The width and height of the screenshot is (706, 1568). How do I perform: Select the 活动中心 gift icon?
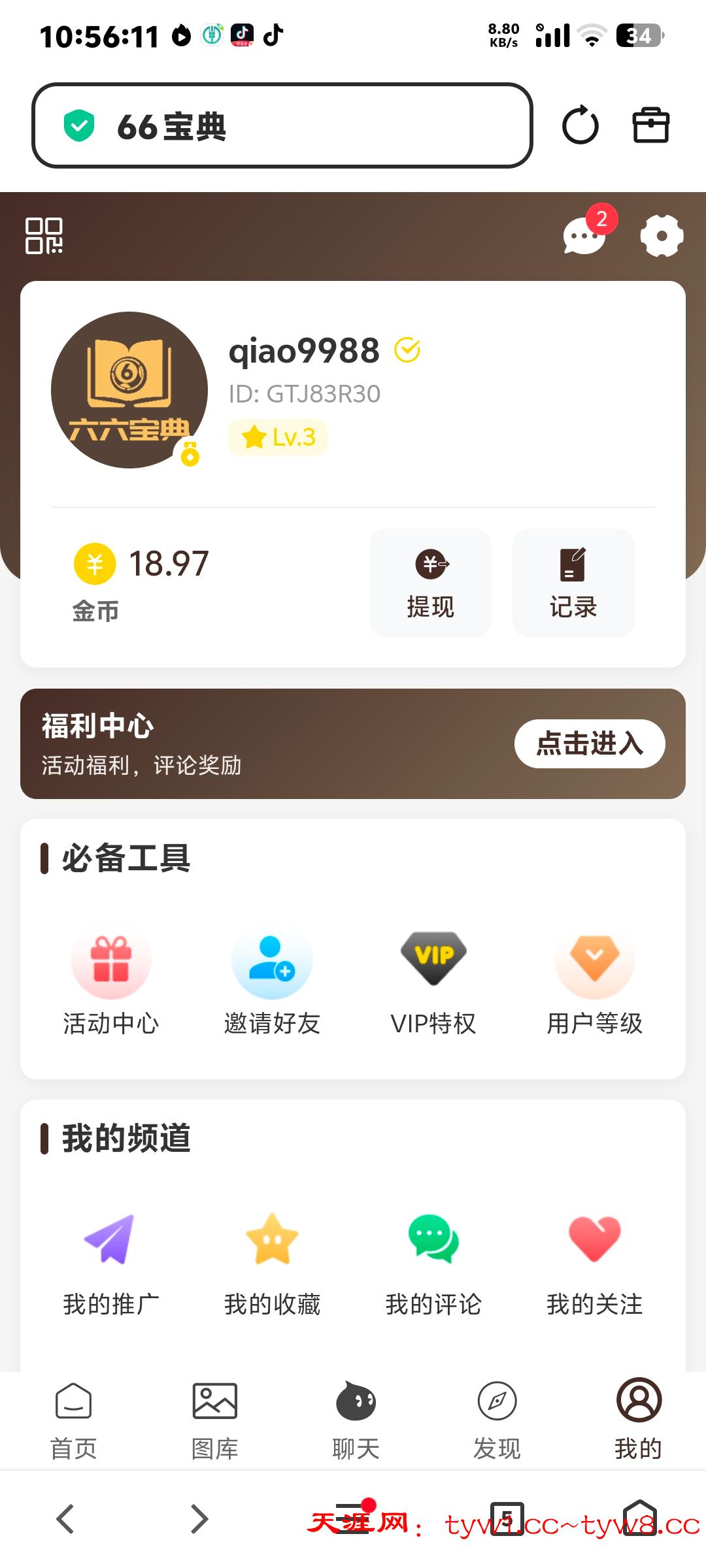click(x=111, y=960)
